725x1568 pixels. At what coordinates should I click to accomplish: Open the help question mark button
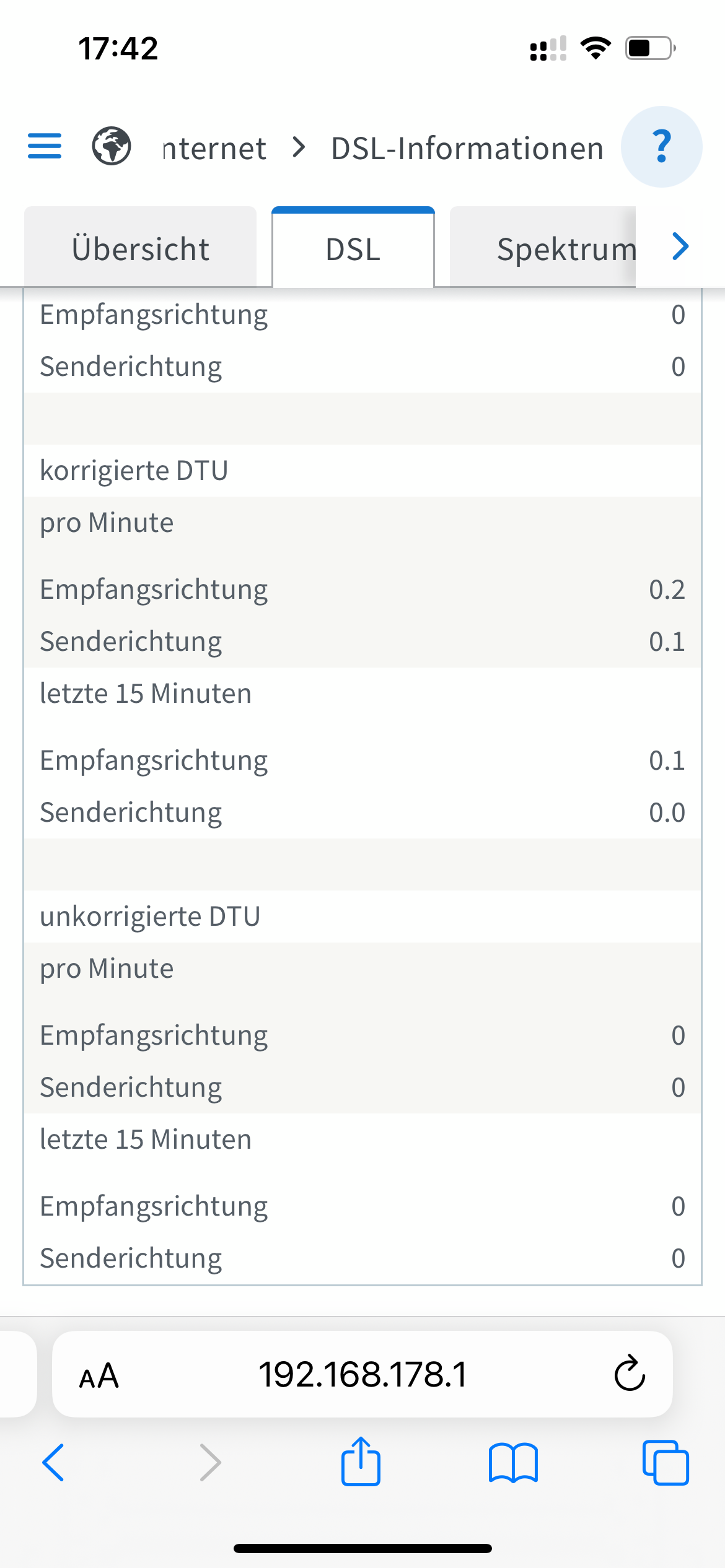(x=661, y=147)
